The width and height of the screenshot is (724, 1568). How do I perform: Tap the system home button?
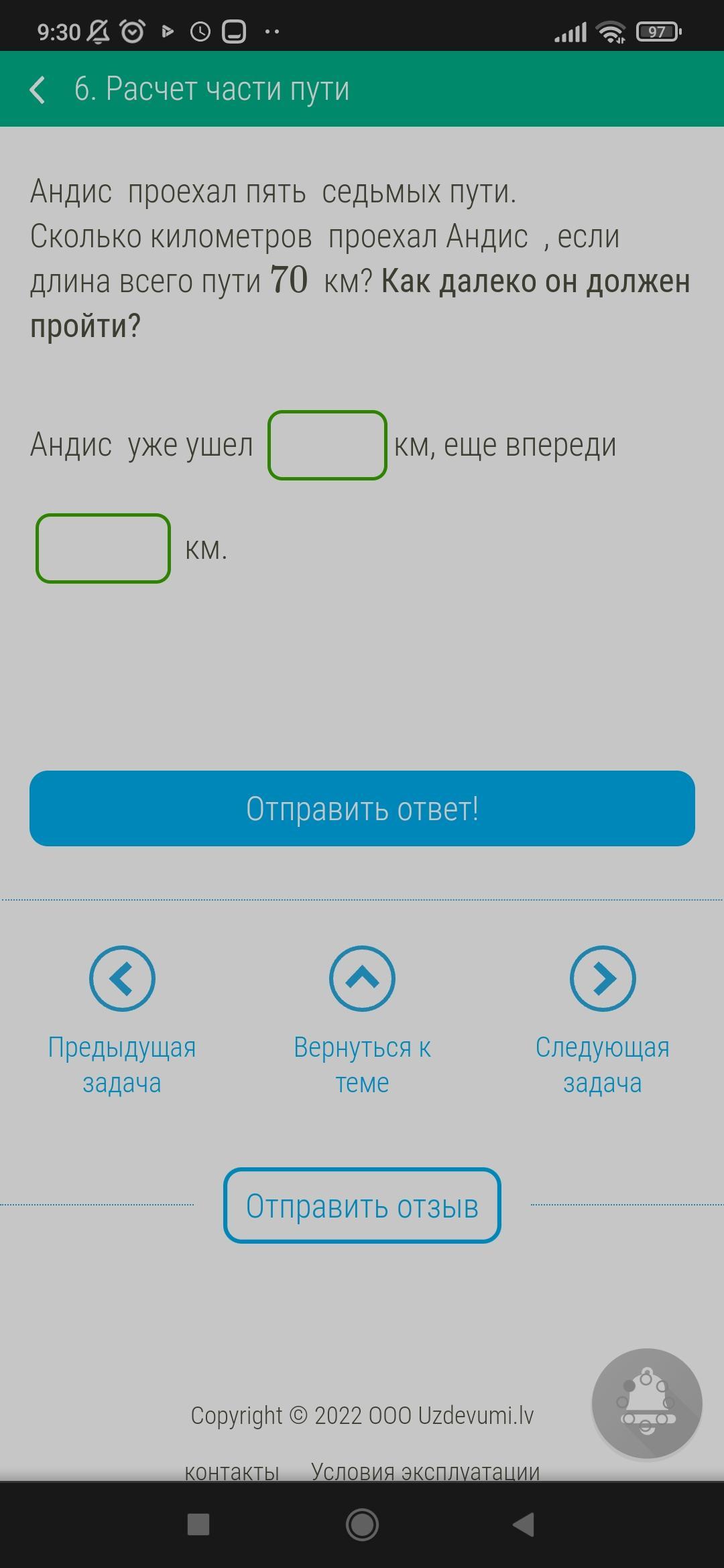(x=362, y=1525)
